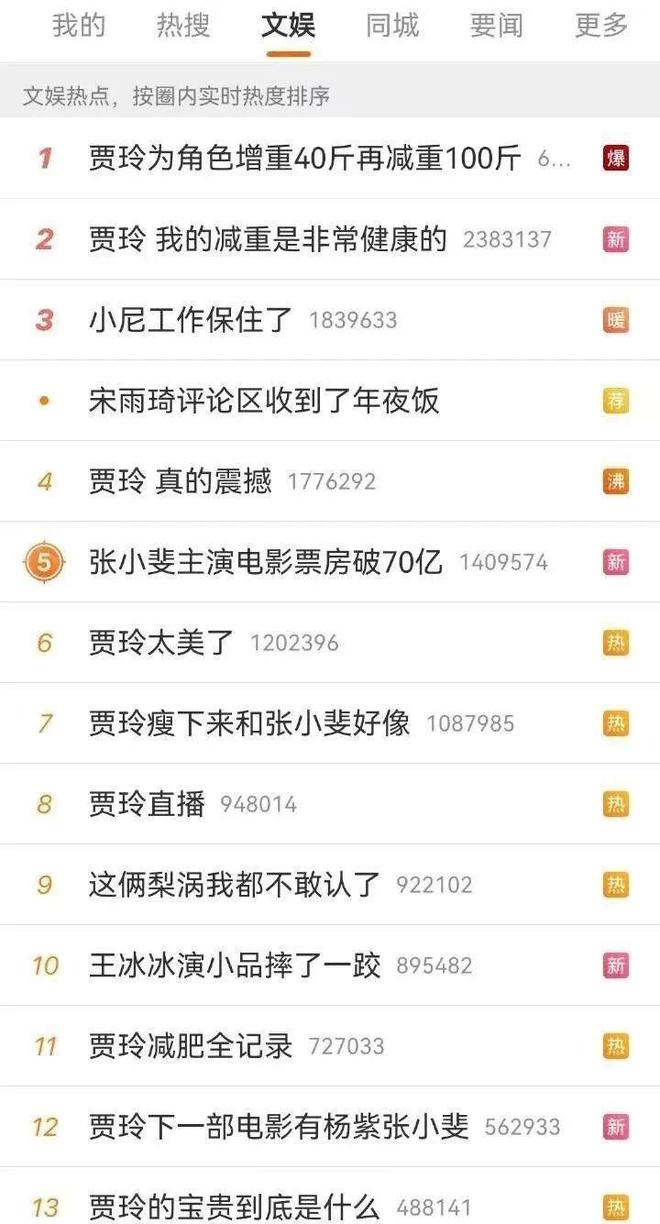
Task: Select the 同城 tab
Action: pyautogui.click(x=392, y=25)
